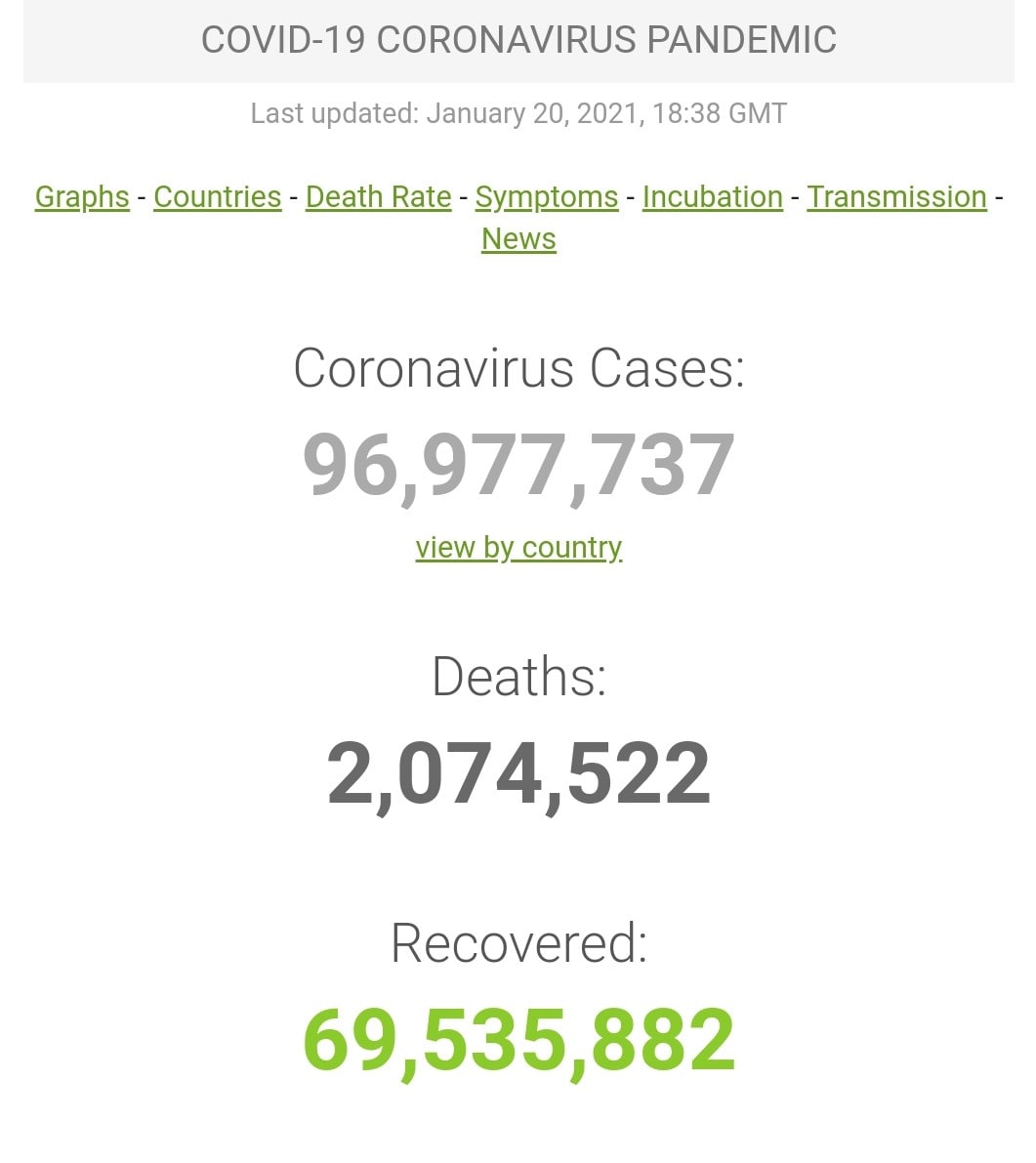Open the Incubation link

(x=712, y=197)
